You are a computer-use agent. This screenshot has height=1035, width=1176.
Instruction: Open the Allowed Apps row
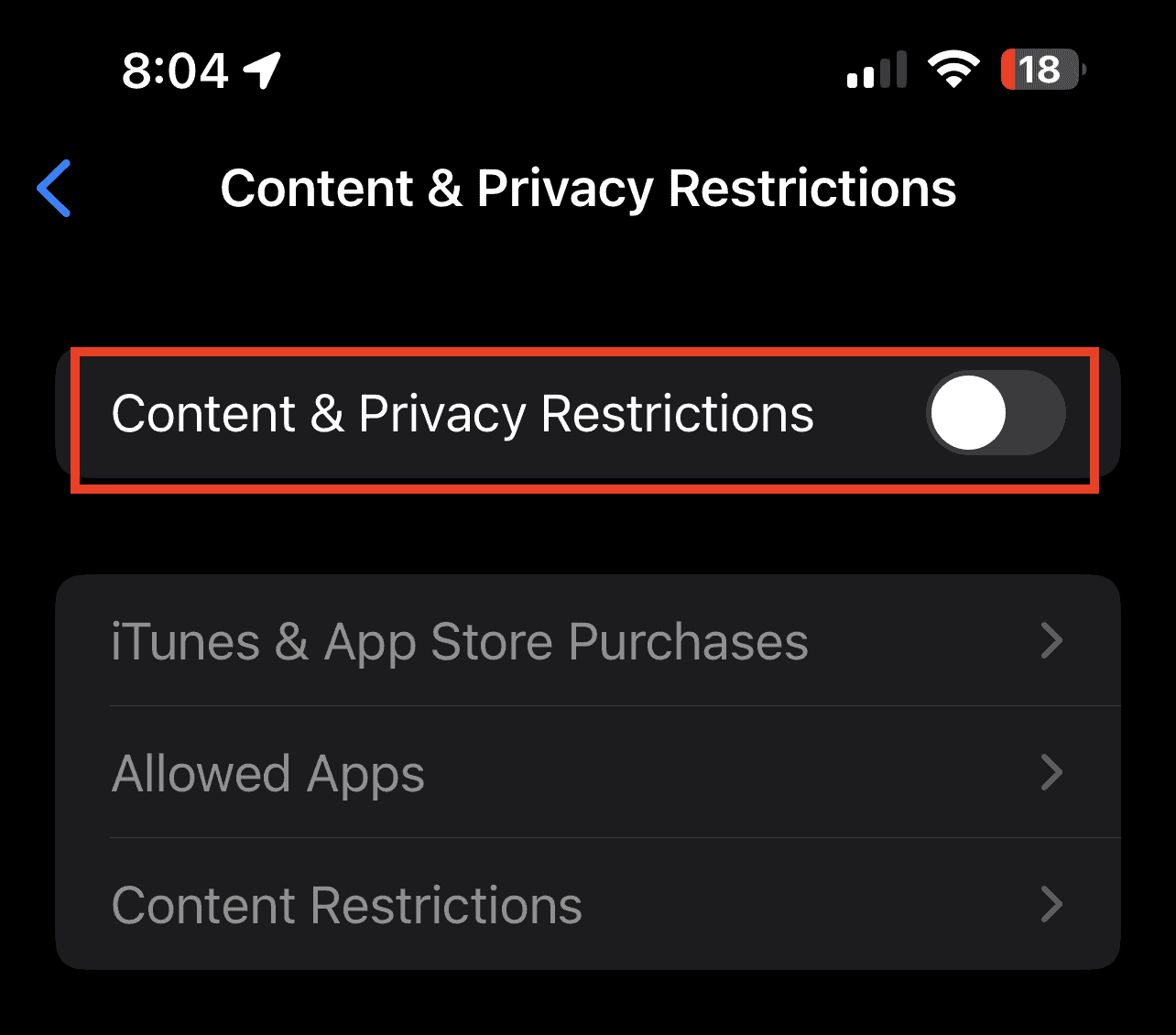pos(586,773)
